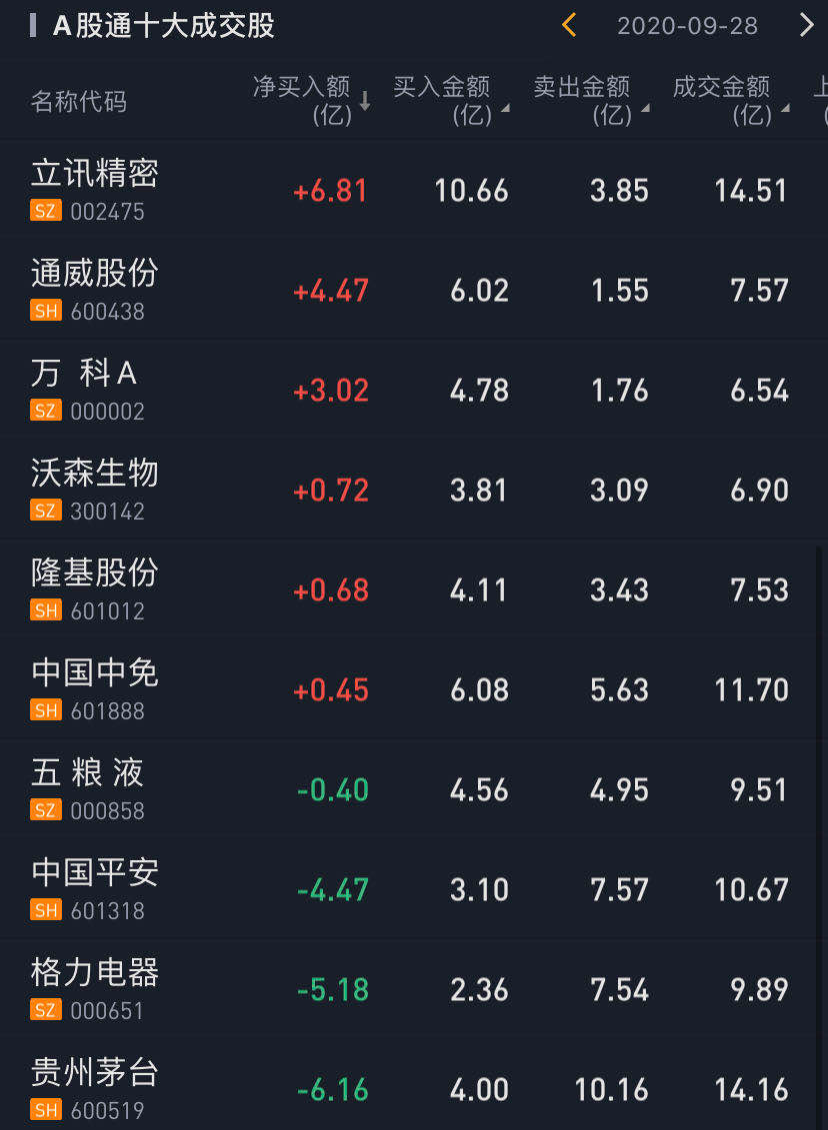This screenshot has width=828, height=1130.
Task: Open the 2020-09-28 date picker
Action: pyautogui.click(x=687, y=26)
